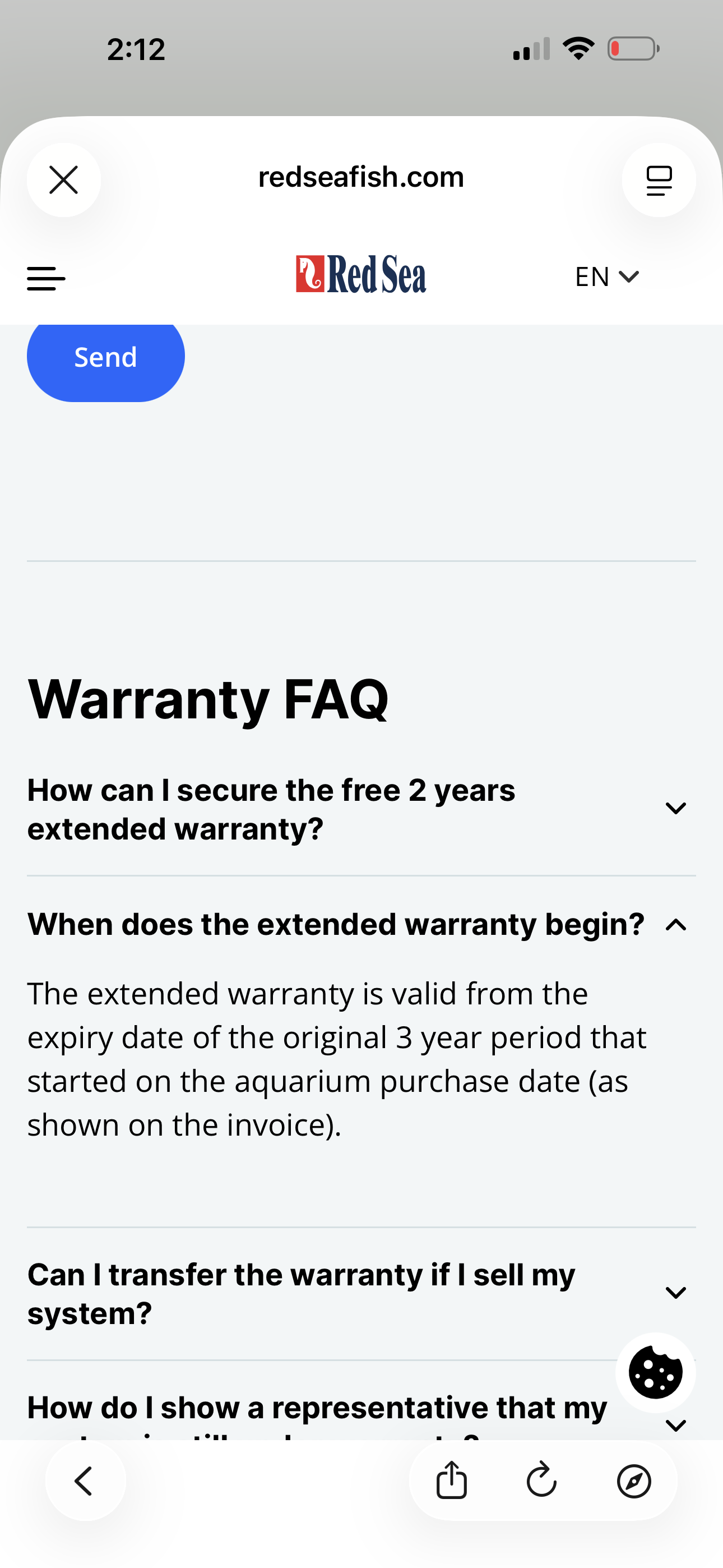Open cookie preferences button
Image resolution: width=723 pixels, height=1568 pixels.
(x=655, y=1373)
